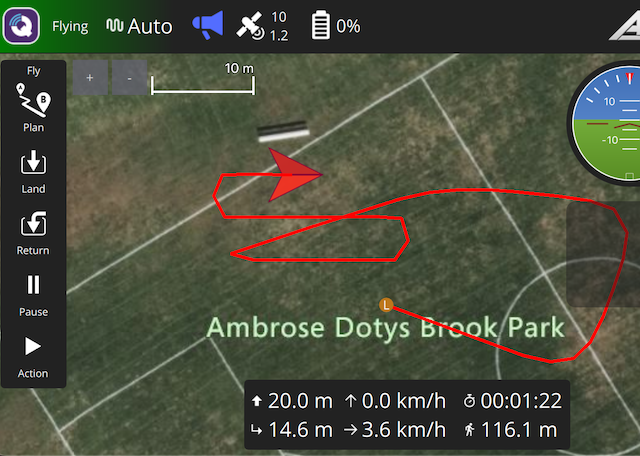Open the Auto flight mode selector
This screenshot has height=456, width=640.
point(139,27)
